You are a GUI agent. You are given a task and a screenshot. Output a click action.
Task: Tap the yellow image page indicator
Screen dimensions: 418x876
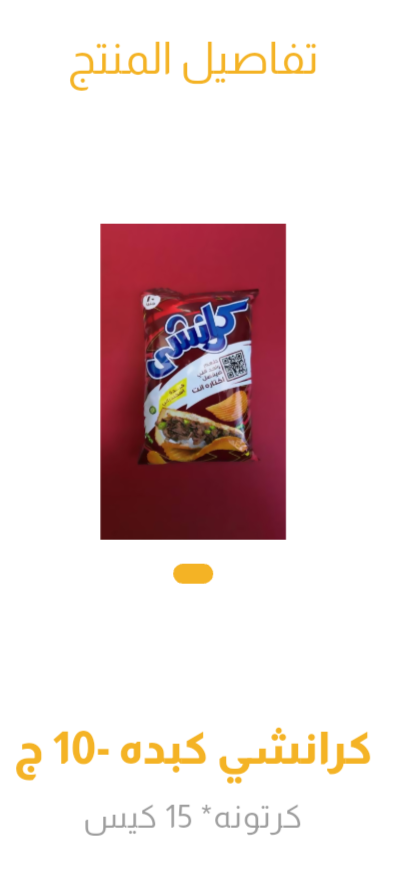[193, 574]
